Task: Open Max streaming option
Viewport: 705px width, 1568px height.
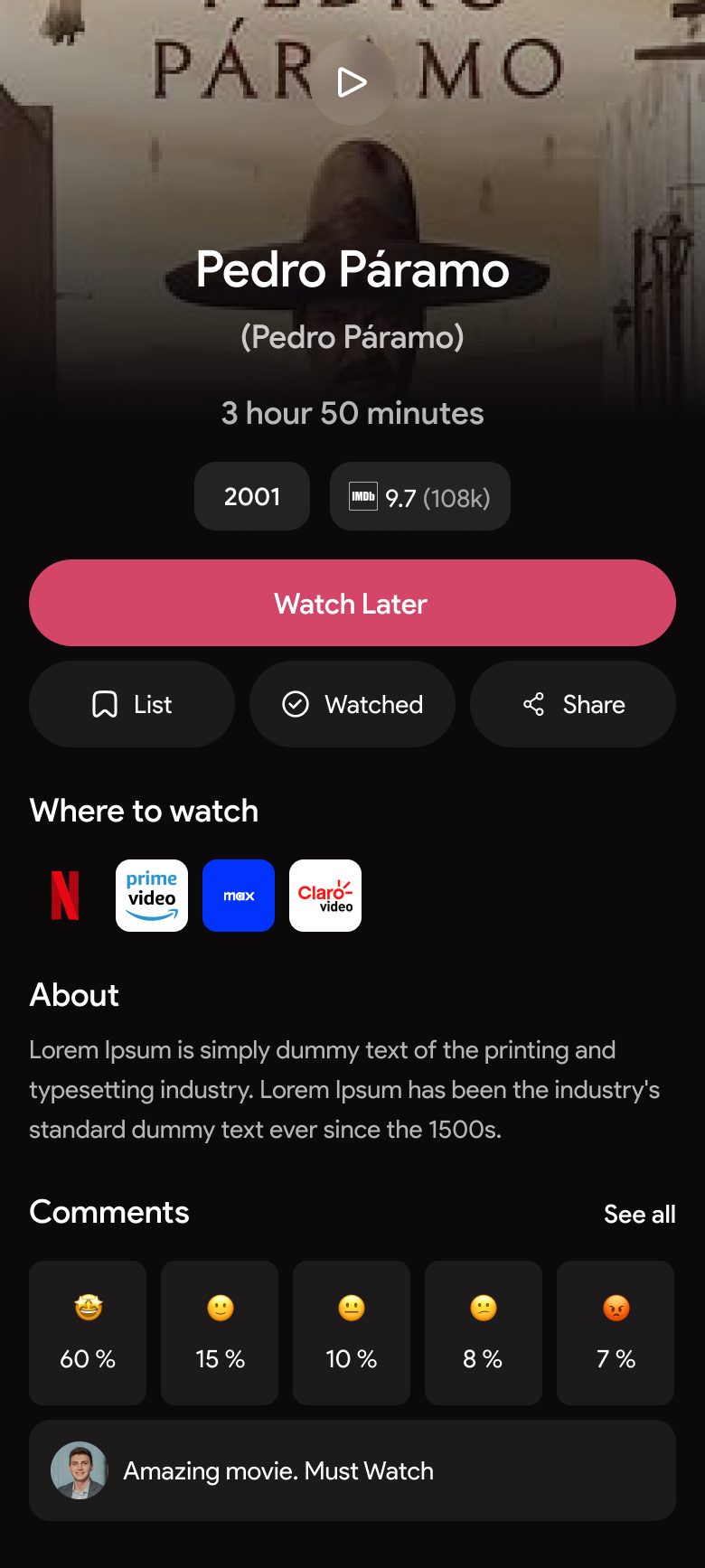Action: (x=239, y=896)
